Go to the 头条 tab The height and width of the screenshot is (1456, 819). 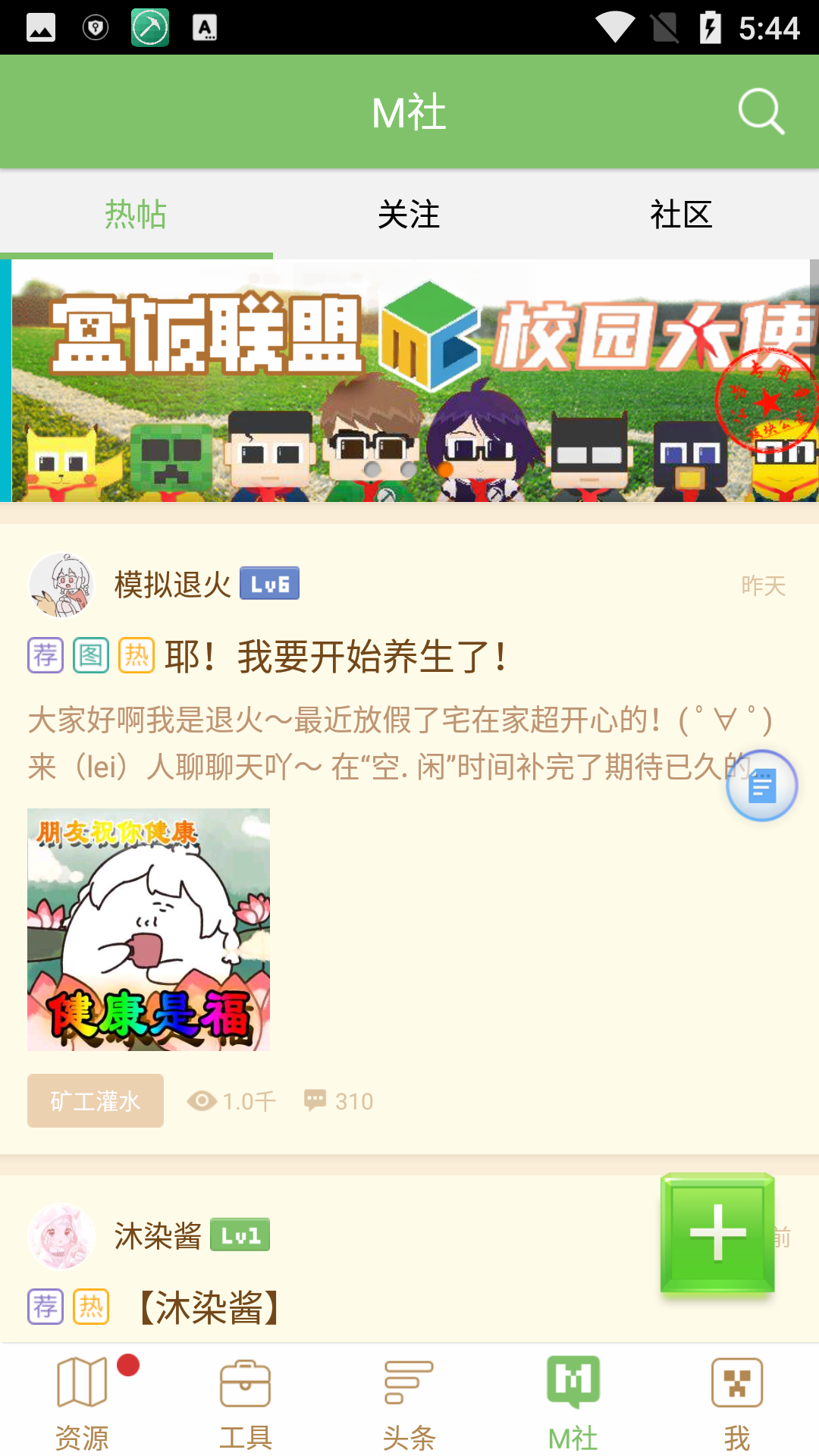pos(409,1403)
